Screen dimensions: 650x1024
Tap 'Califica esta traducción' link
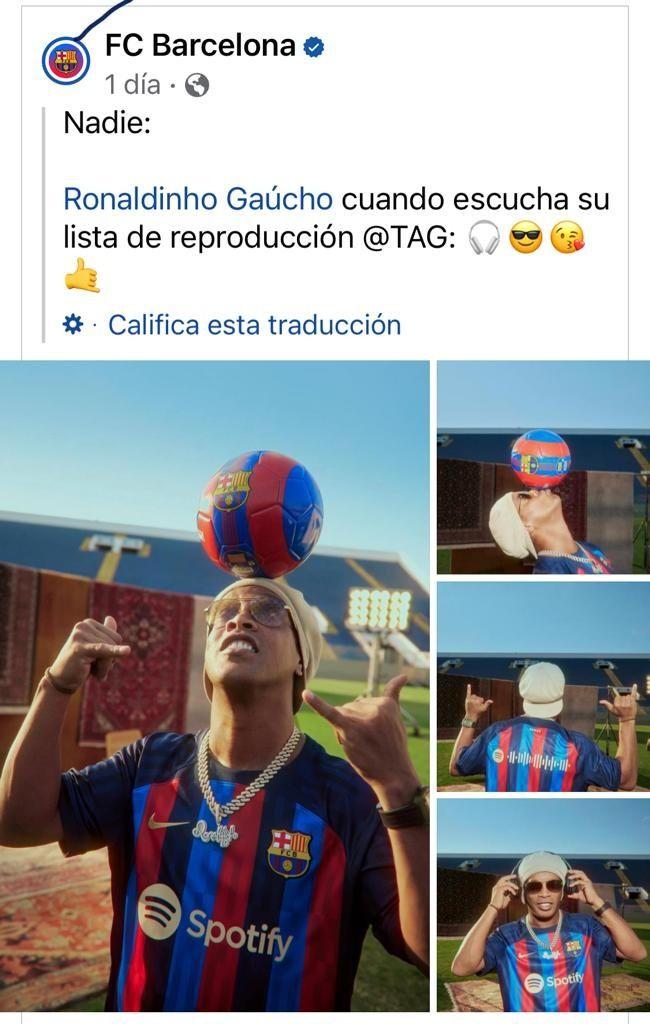(254, 325)
